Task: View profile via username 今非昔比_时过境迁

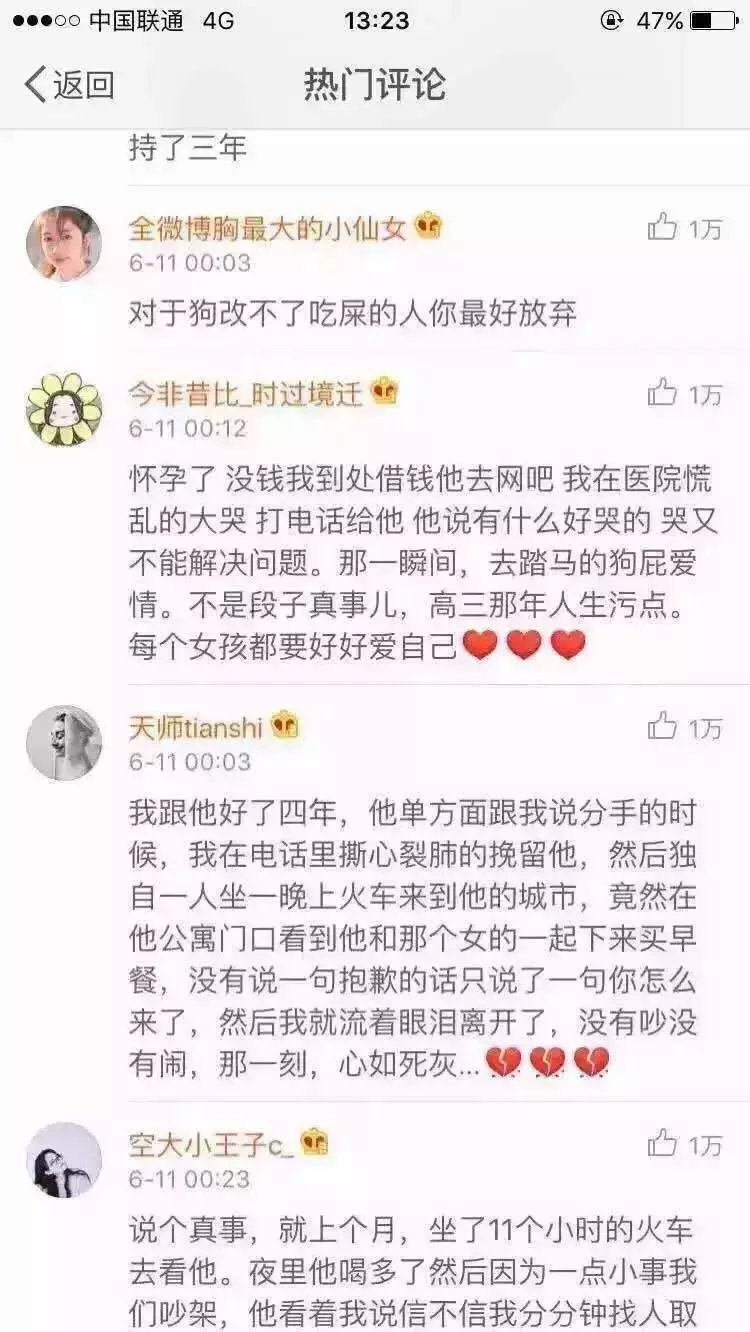Action: click(245, 393)
